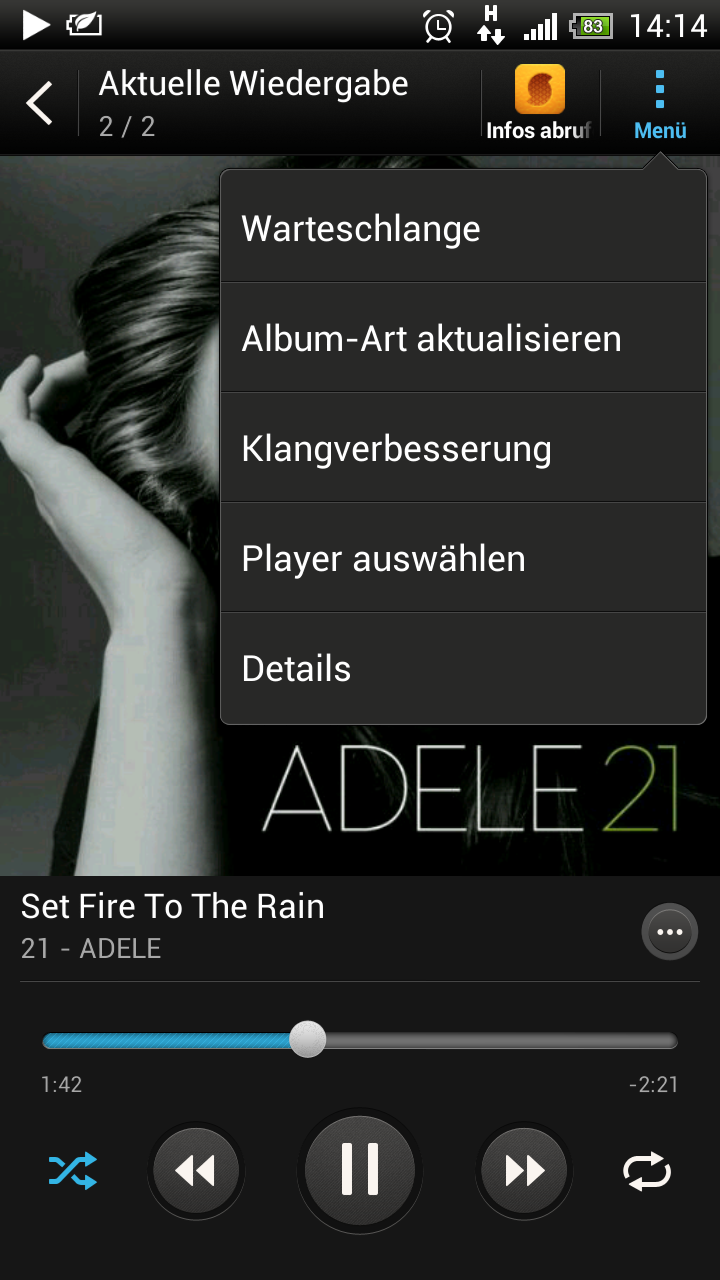Open the three-dot options beside song title
The height and width of the screenshot is (1280, 720).
(x=669, y=932)
